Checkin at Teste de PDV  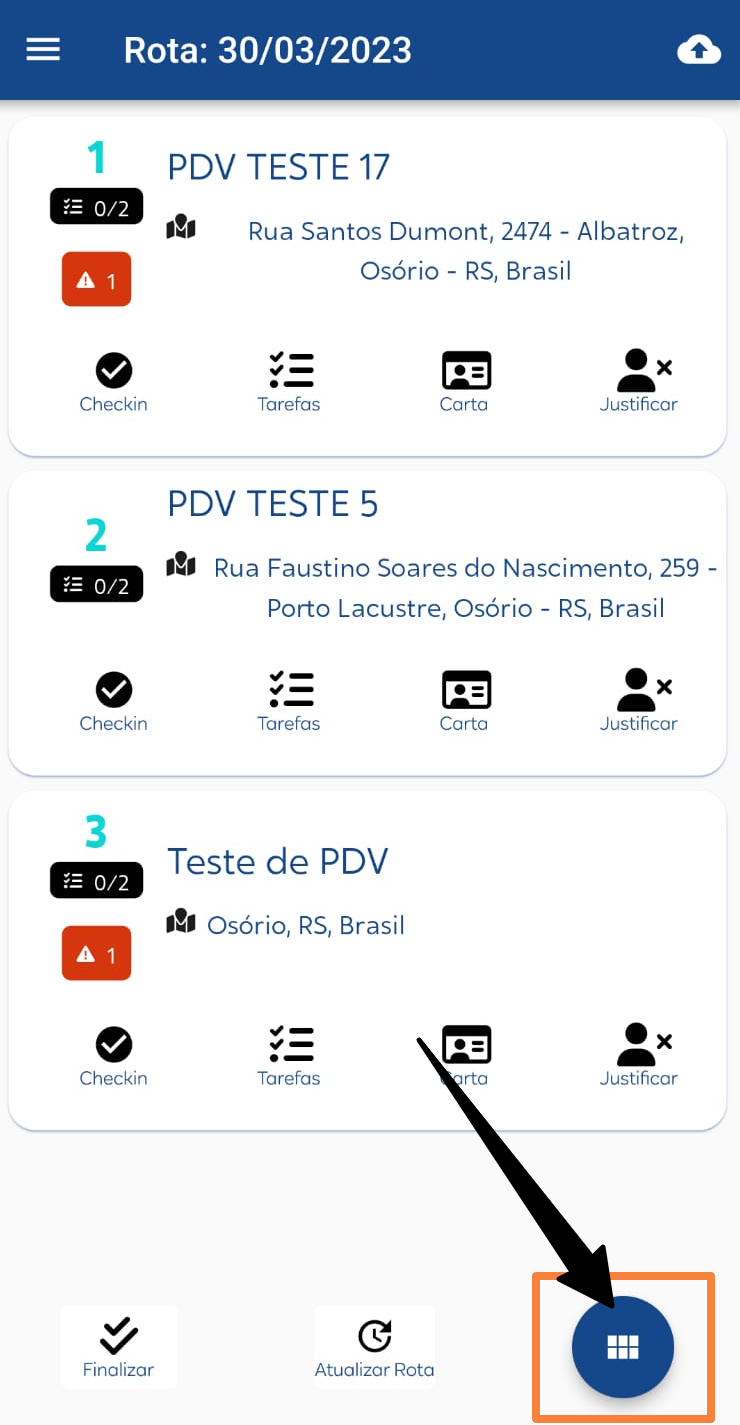[114, 1057]
